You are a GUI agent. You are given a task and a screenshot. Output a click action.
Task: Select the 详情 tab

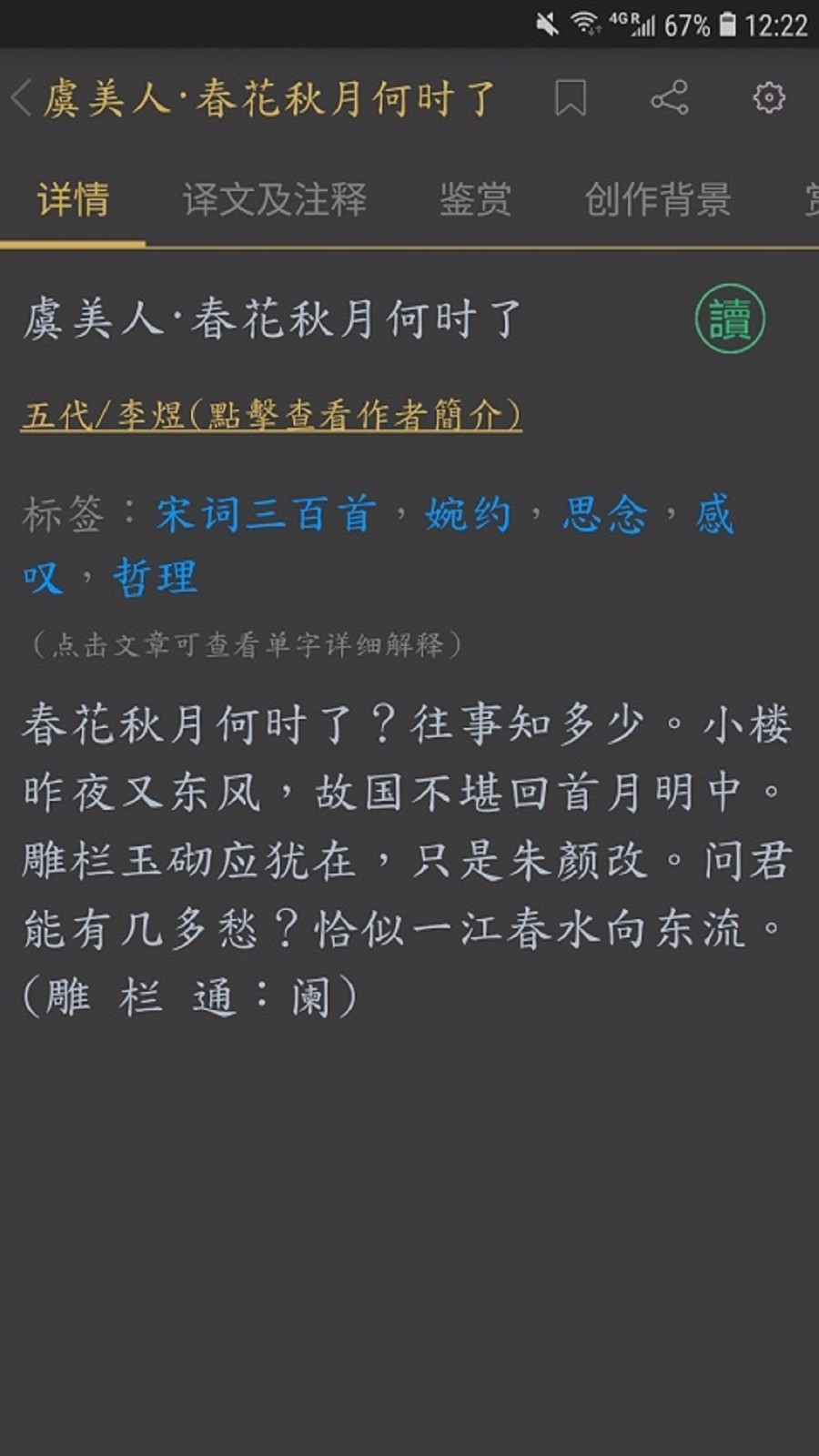click(x=73, y=199)
